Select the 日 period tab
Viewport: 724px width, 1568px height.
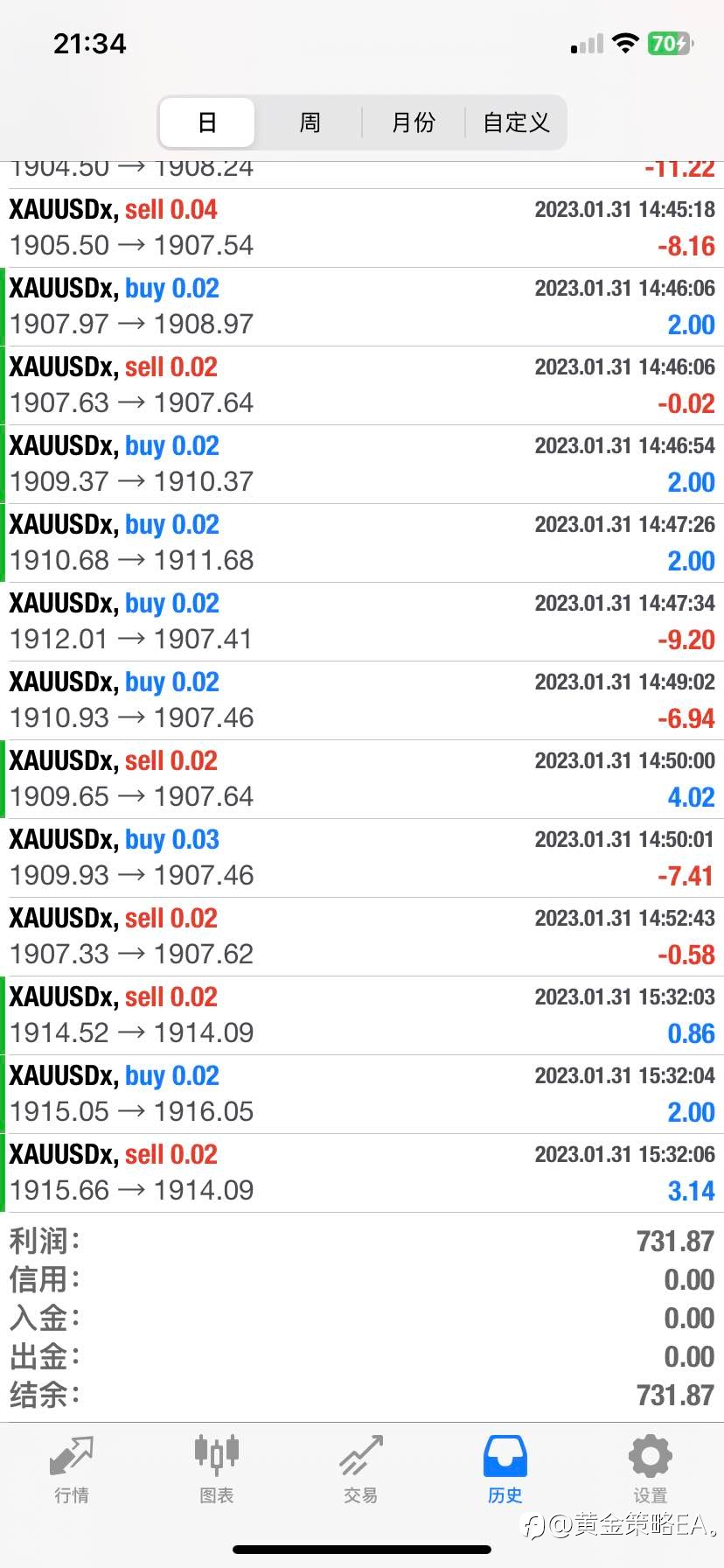(x=206, y=122)
